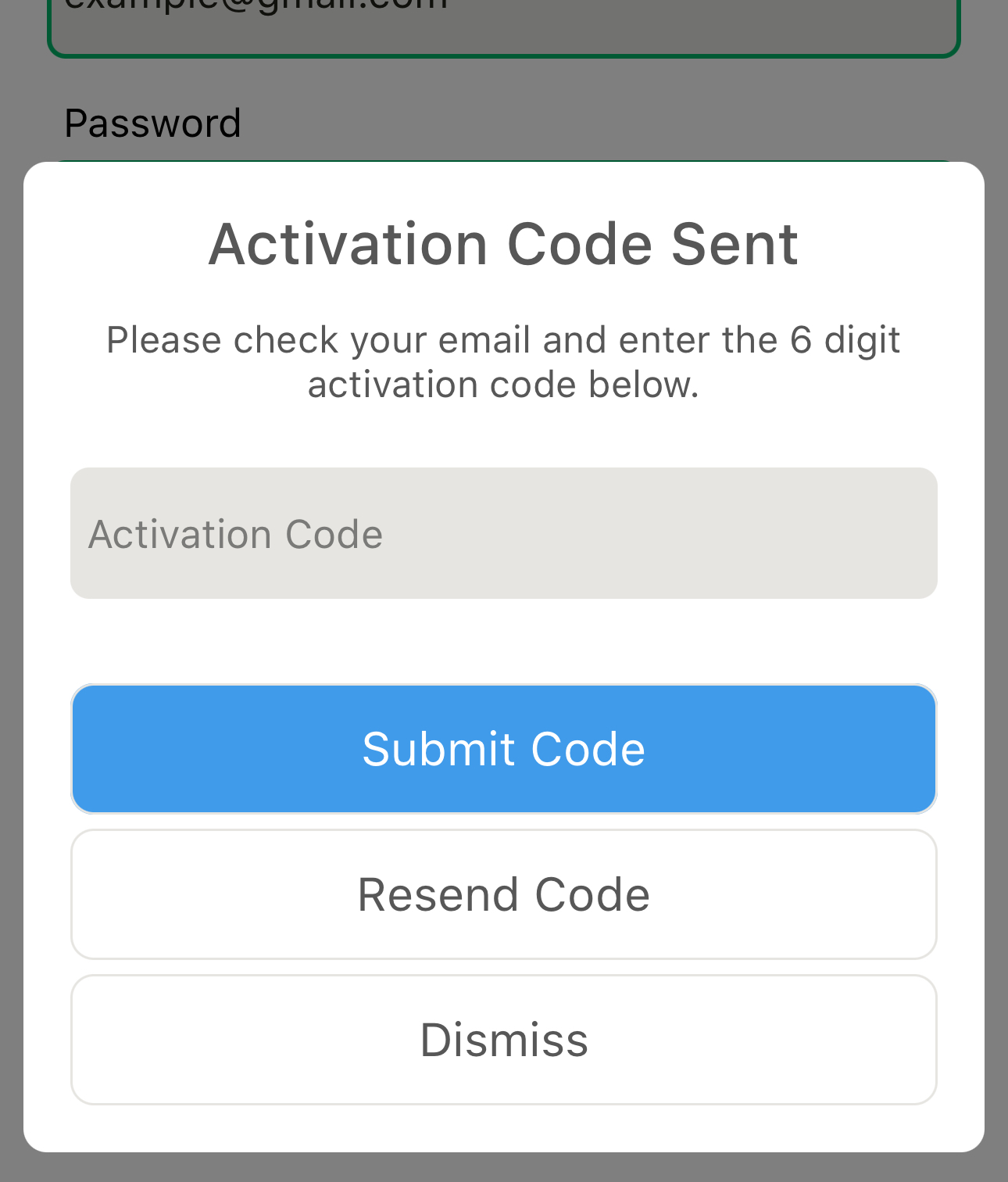Screen dimensions: 1008x1182
Task: Tap the Activation Code input field
Action: click(503, 533)
